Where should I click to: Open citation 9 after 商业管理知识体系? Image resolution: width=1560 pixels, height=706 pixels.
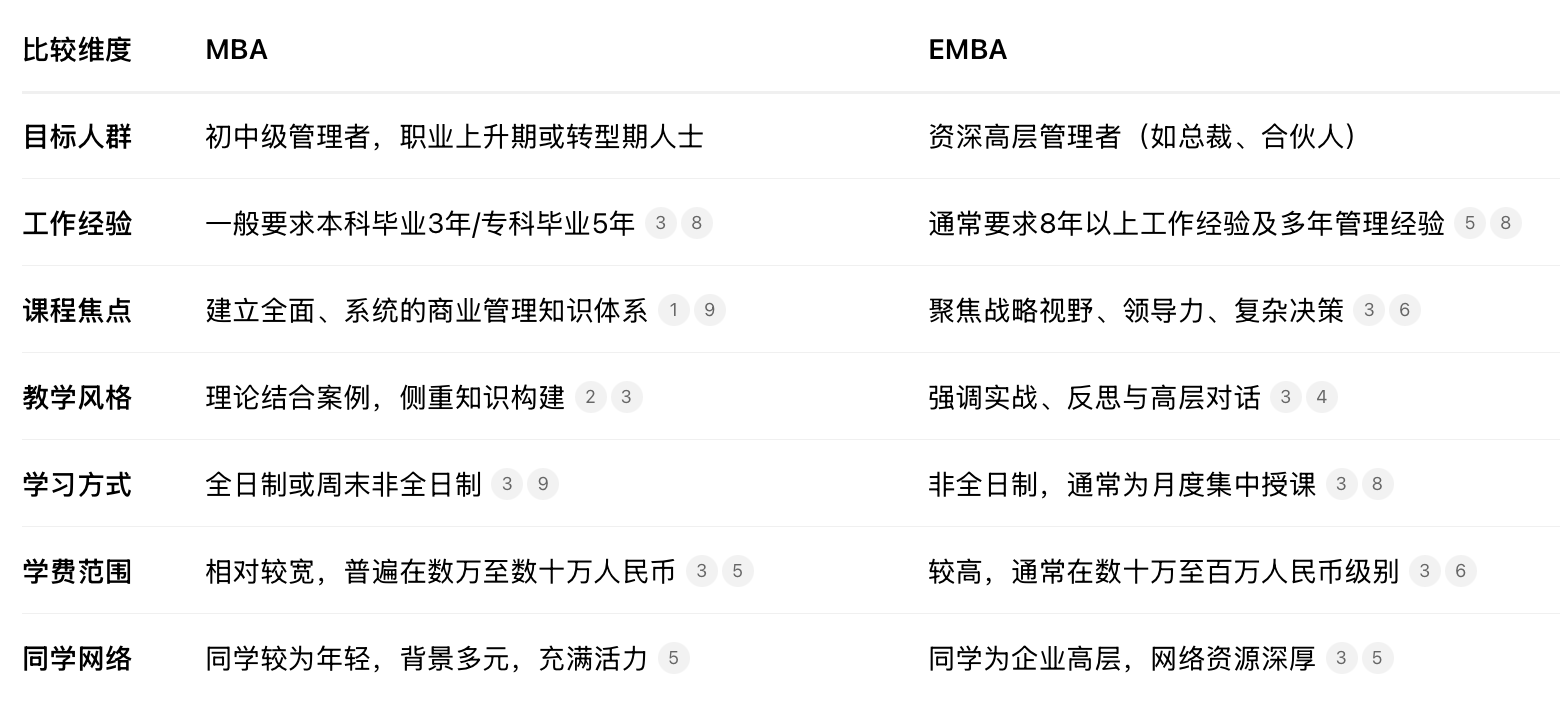coord(709,310)
